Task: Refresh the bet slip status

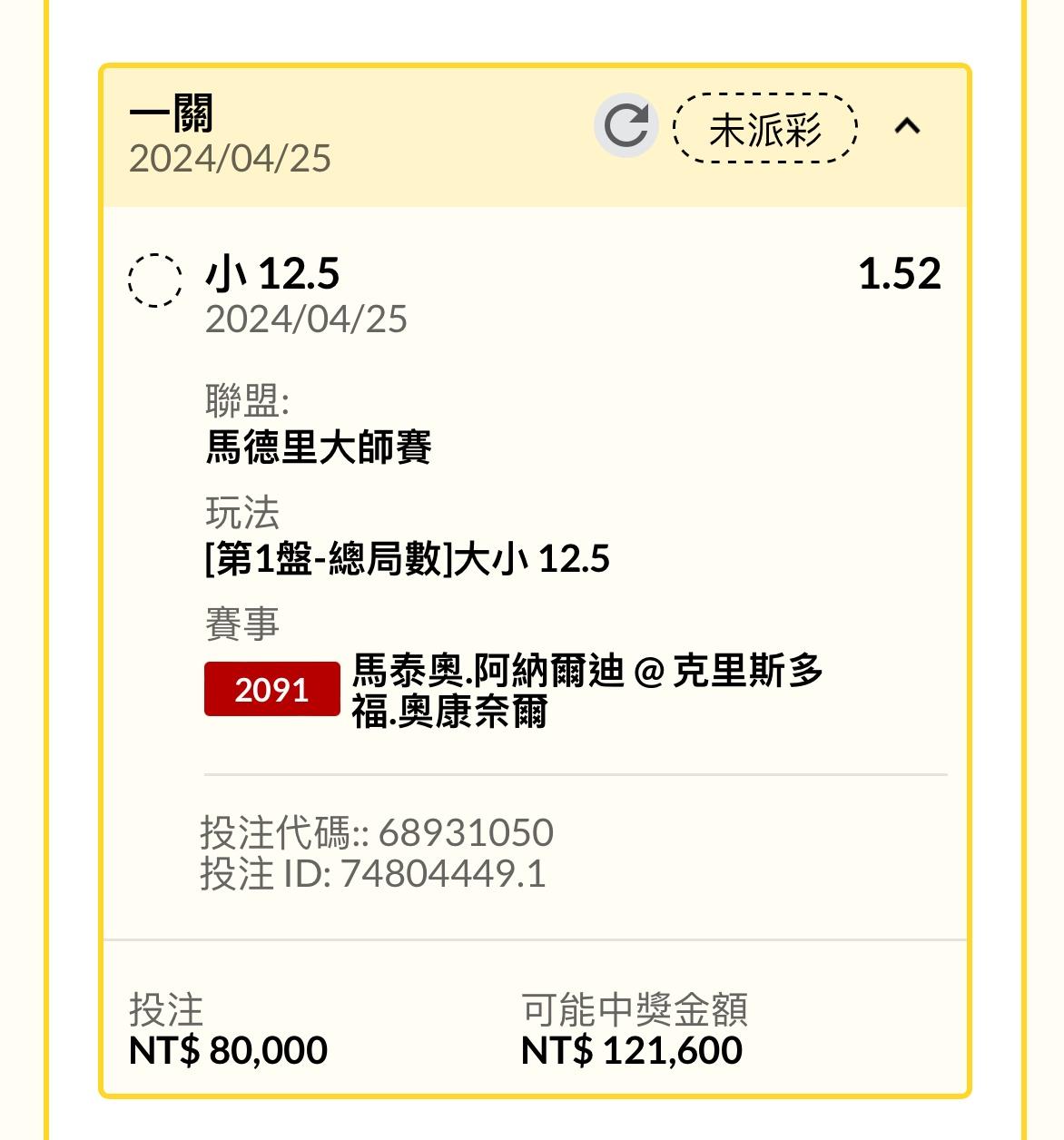Action: pyautogui.click(x=626, y=126)
